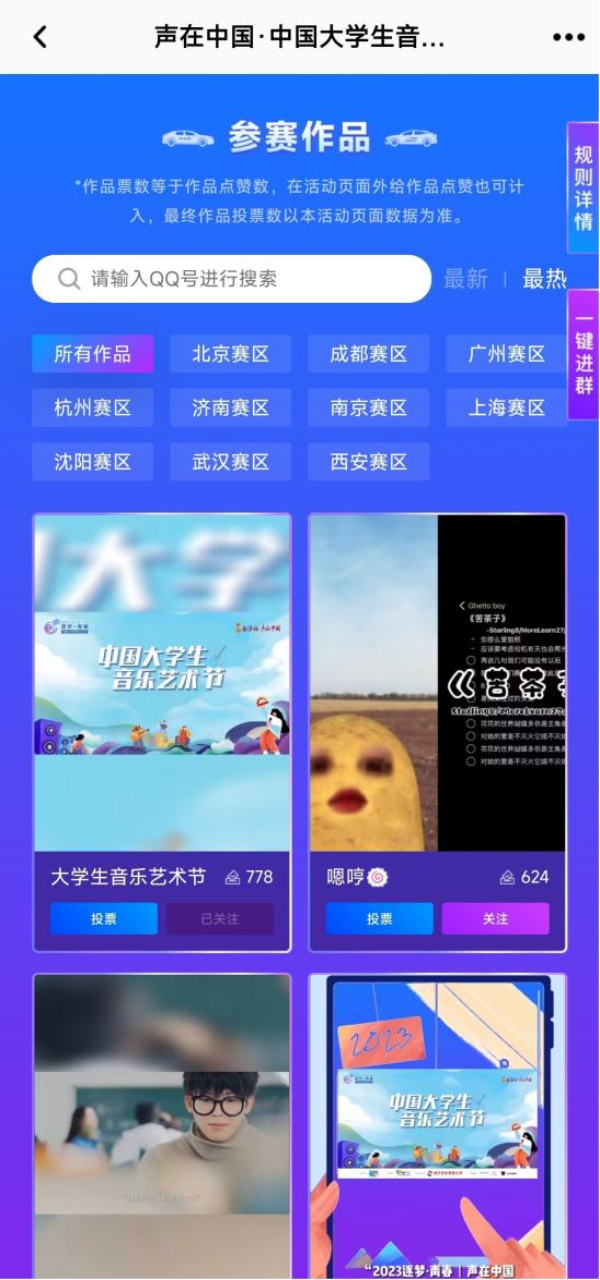Filter entries by 成都赛区
The width and height of the screenshot is (600, 1280).
point(368,354)
